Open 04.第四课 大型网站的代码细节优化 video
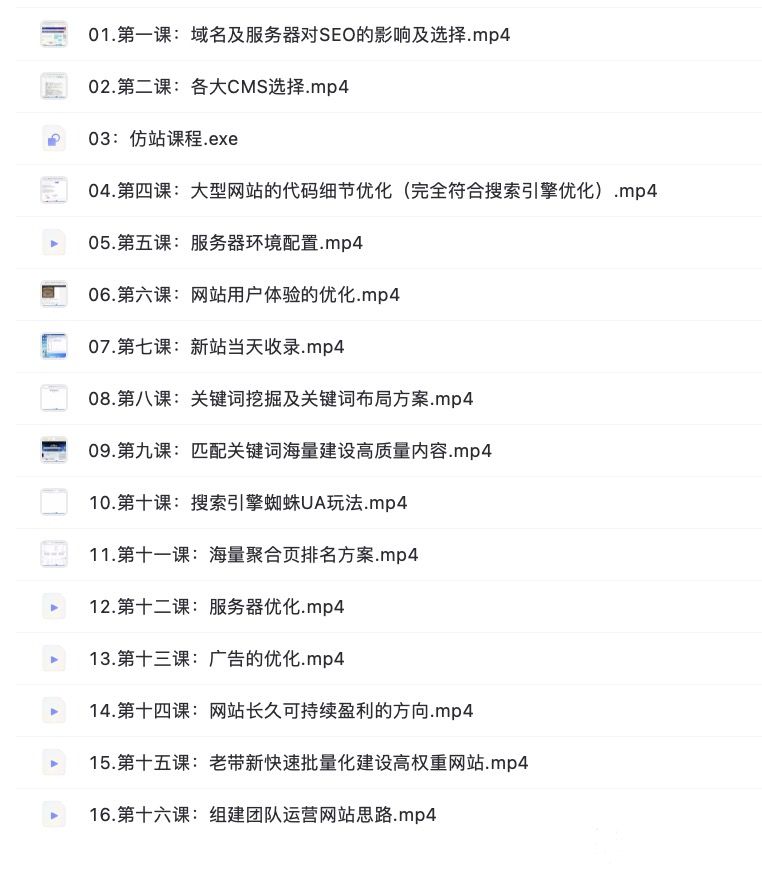Screen dimensions: 762x876 point(372,191)
